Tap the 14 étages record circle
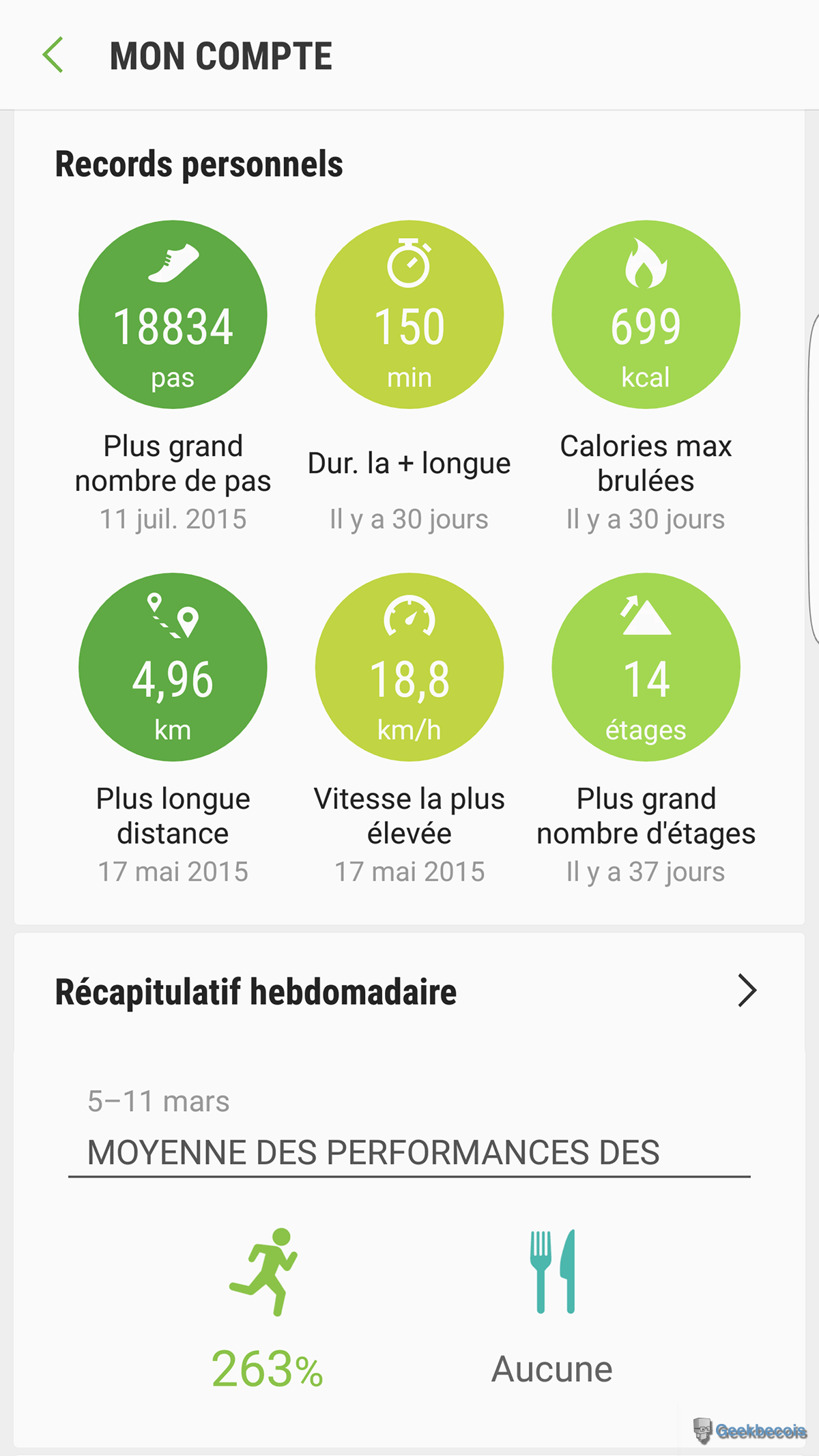This screenshot has width=819, height=1456. (x=646, y=667)
